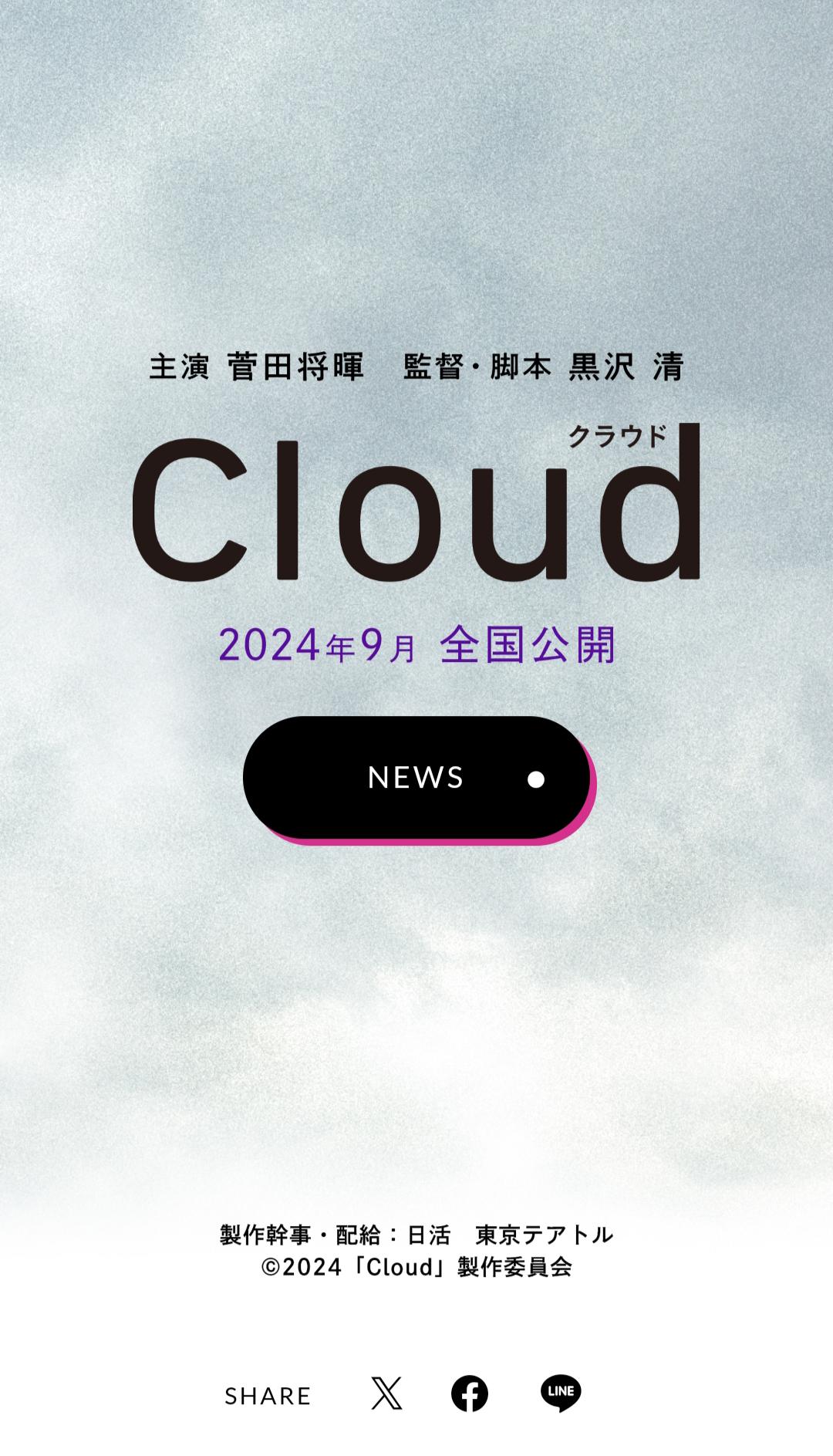
Task: Share the page on Facebook
Action: (470, 1394)
